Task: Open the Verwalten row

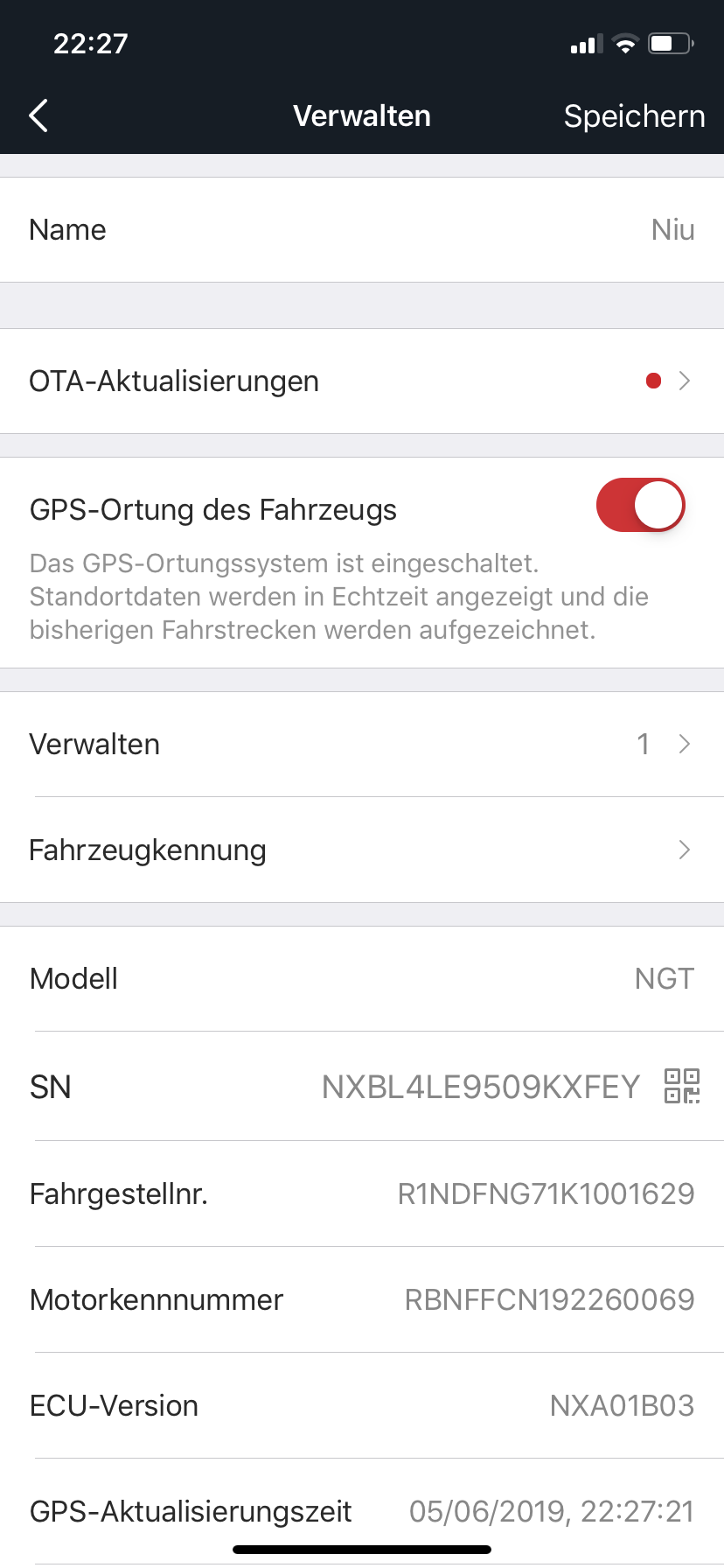Action: [x=362, y=744]
